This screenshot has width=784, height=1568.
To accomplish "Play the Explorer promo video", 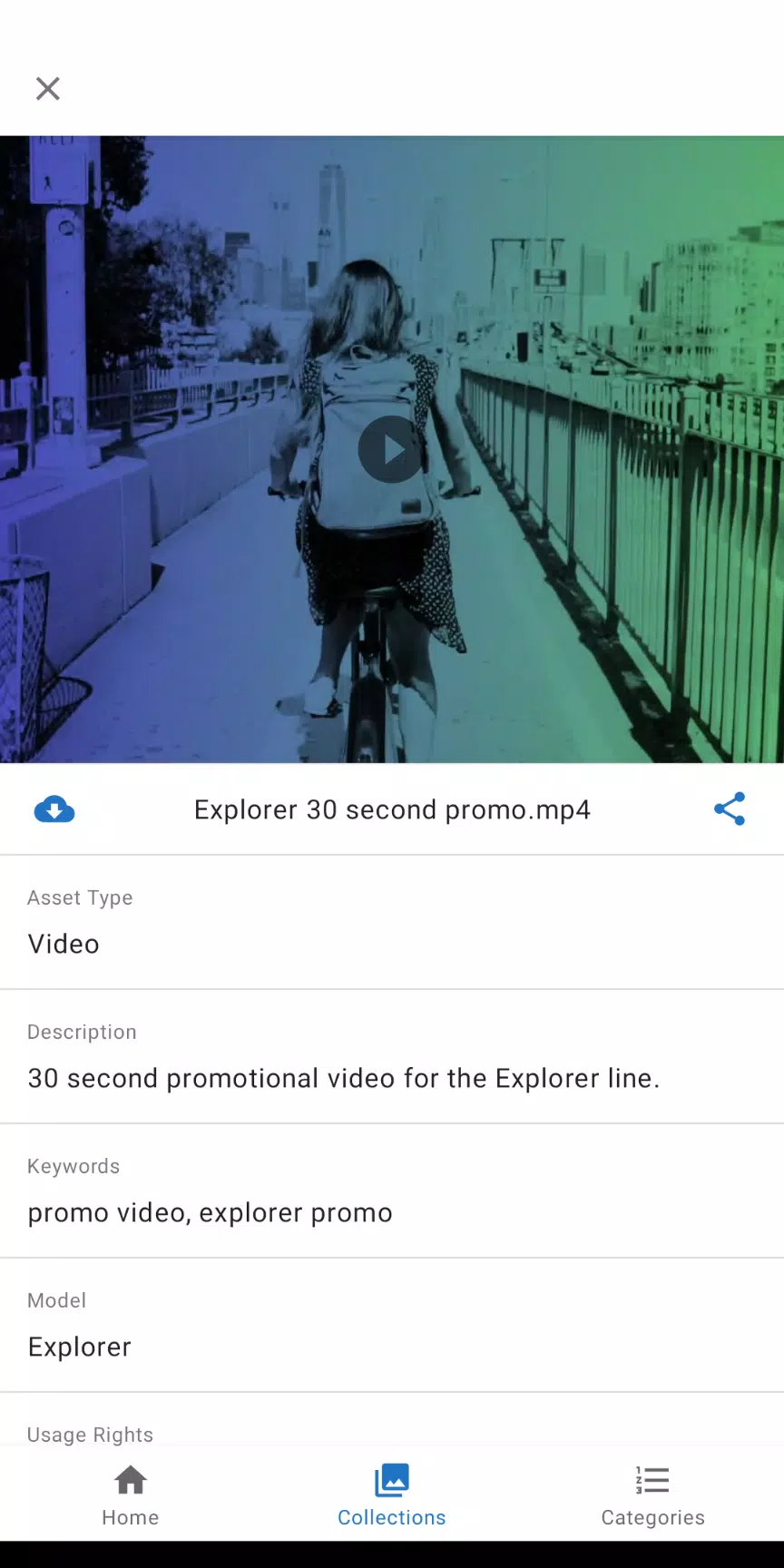I will click(x=391, y=449).
